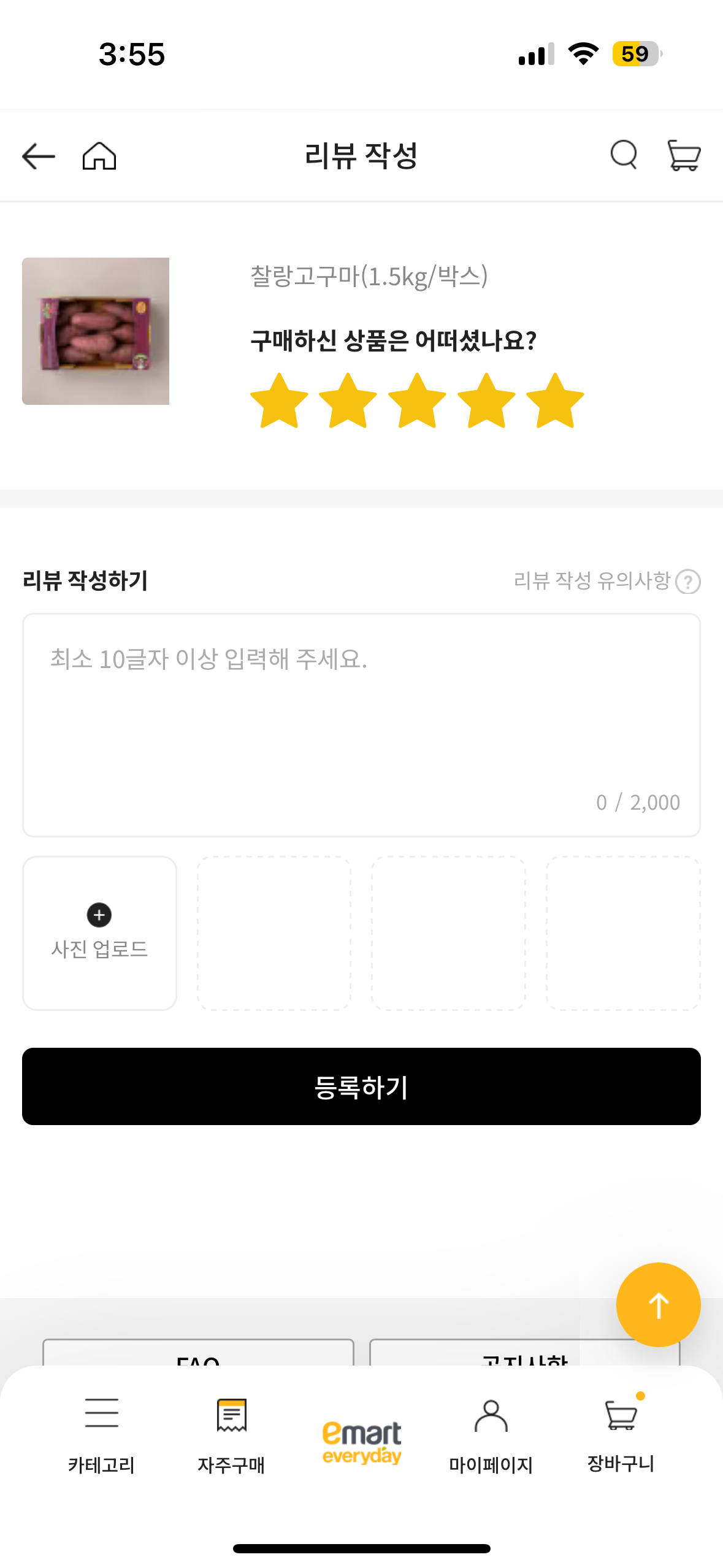Tap the yellow scroll-to-top arrow
The image size is (723, 1568).
tap(658, 1305)
